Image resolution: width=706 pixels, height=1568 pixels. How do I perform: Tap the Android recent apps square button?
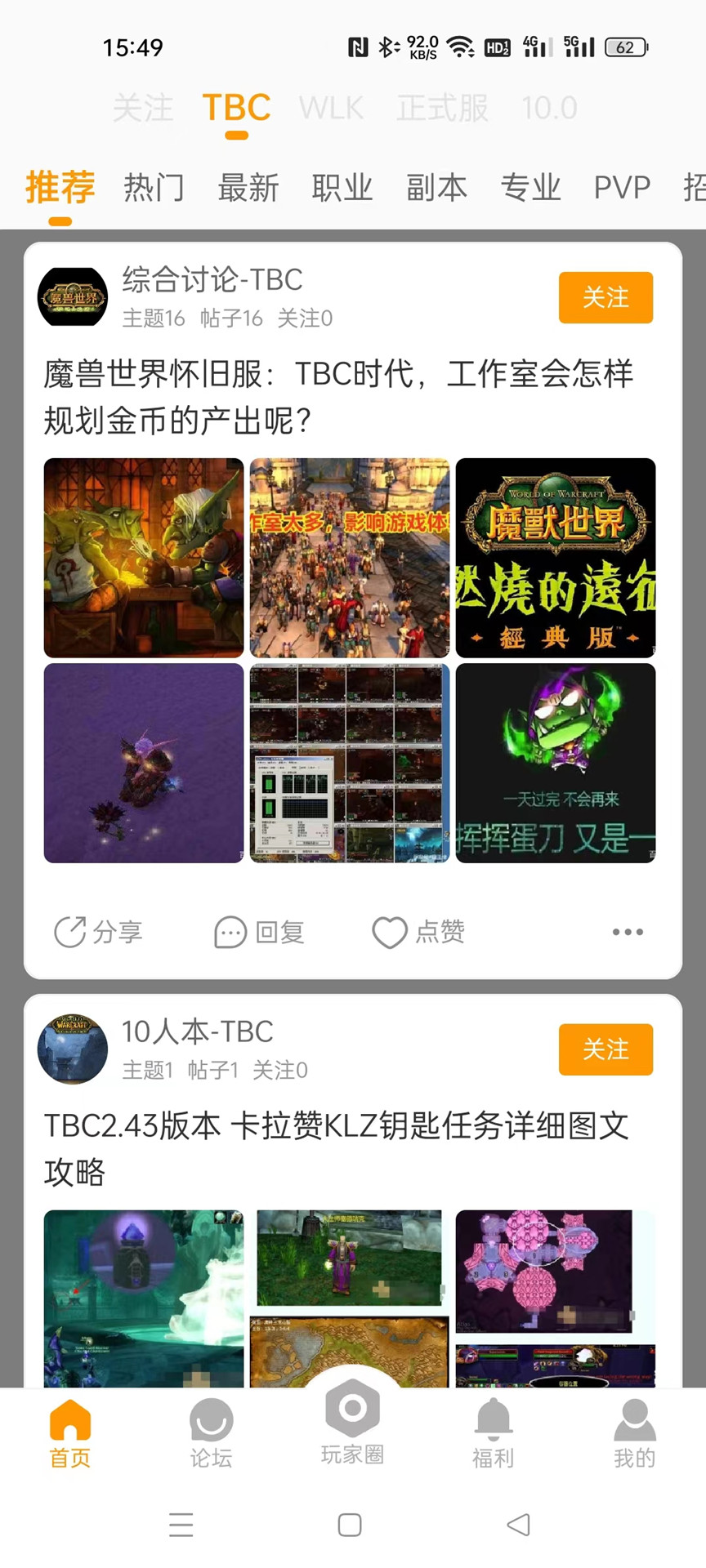(349, 1526)
